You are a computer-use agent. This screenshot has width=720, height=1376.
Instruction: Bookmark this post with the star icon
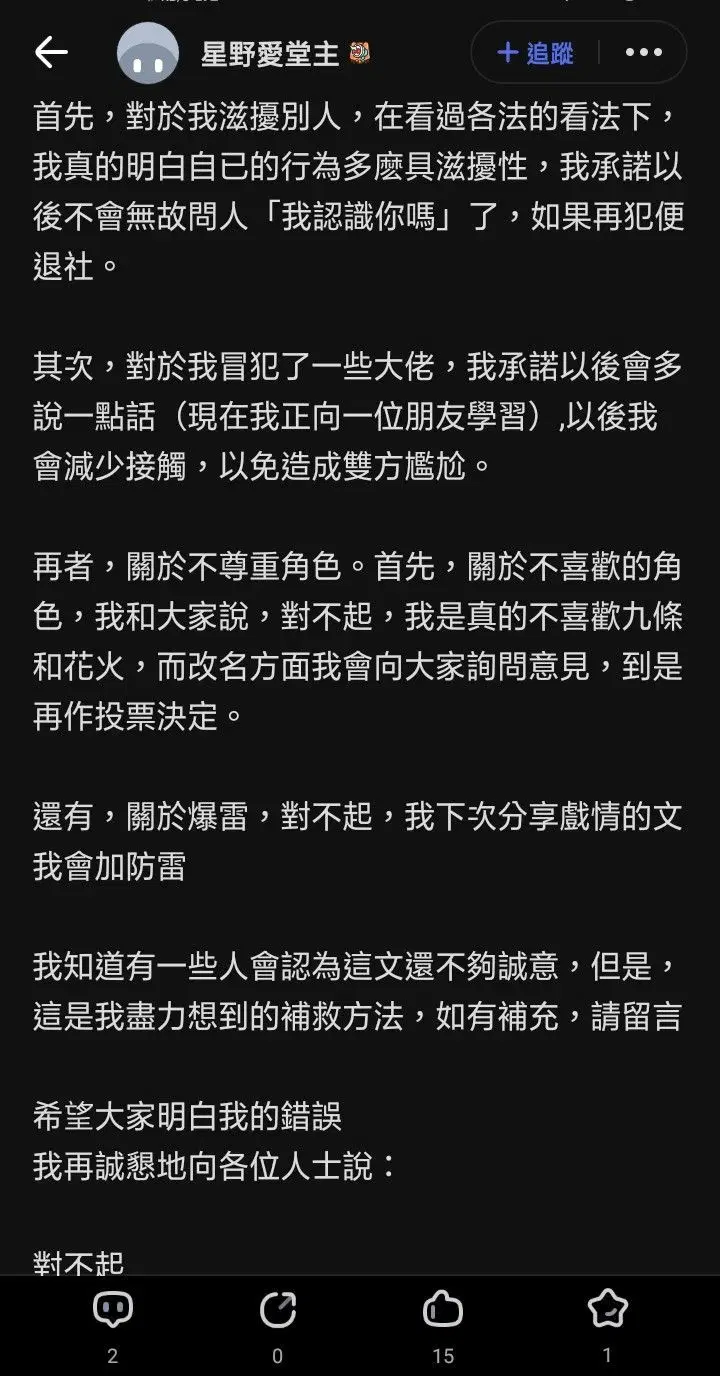click(x=607, y=1310)
